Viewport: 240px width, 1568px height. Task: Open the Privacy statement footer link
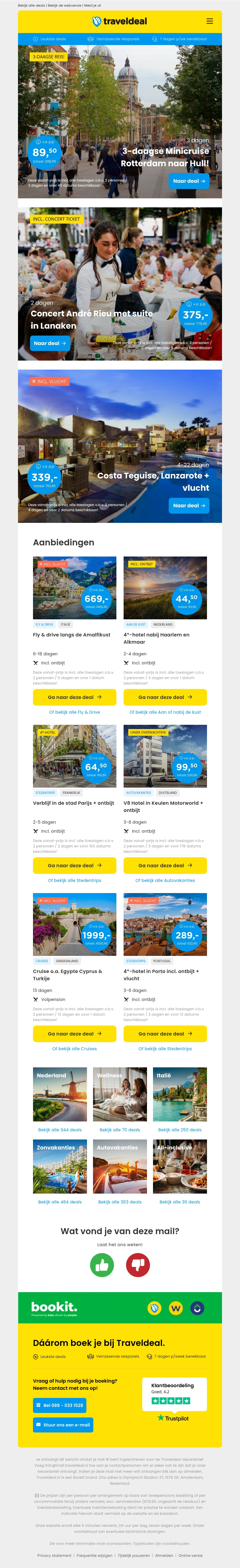(x=54, y=1555)
